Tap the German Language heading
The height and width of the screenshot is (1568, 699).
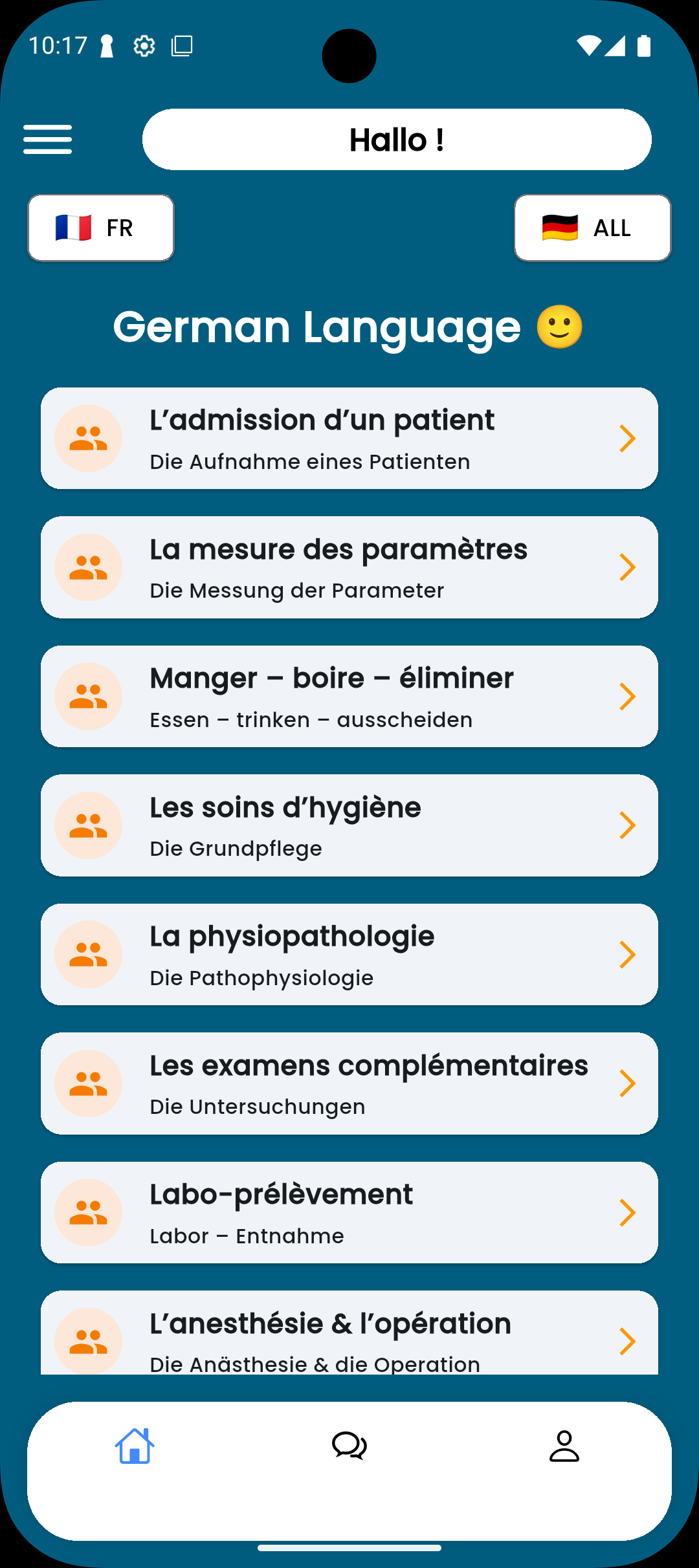click(349, 327)
